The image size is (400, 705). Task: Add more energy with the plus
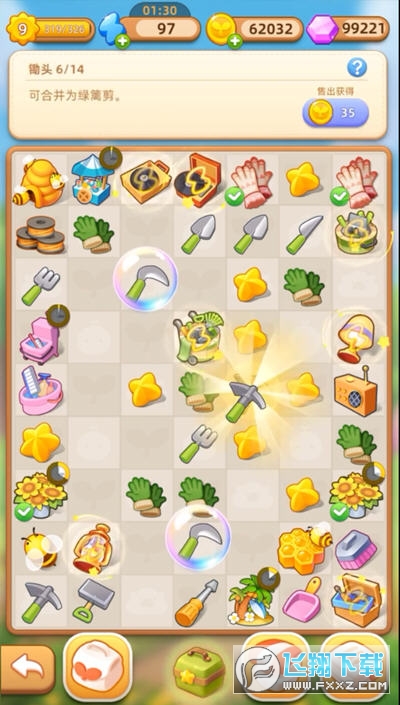point(122,41)
